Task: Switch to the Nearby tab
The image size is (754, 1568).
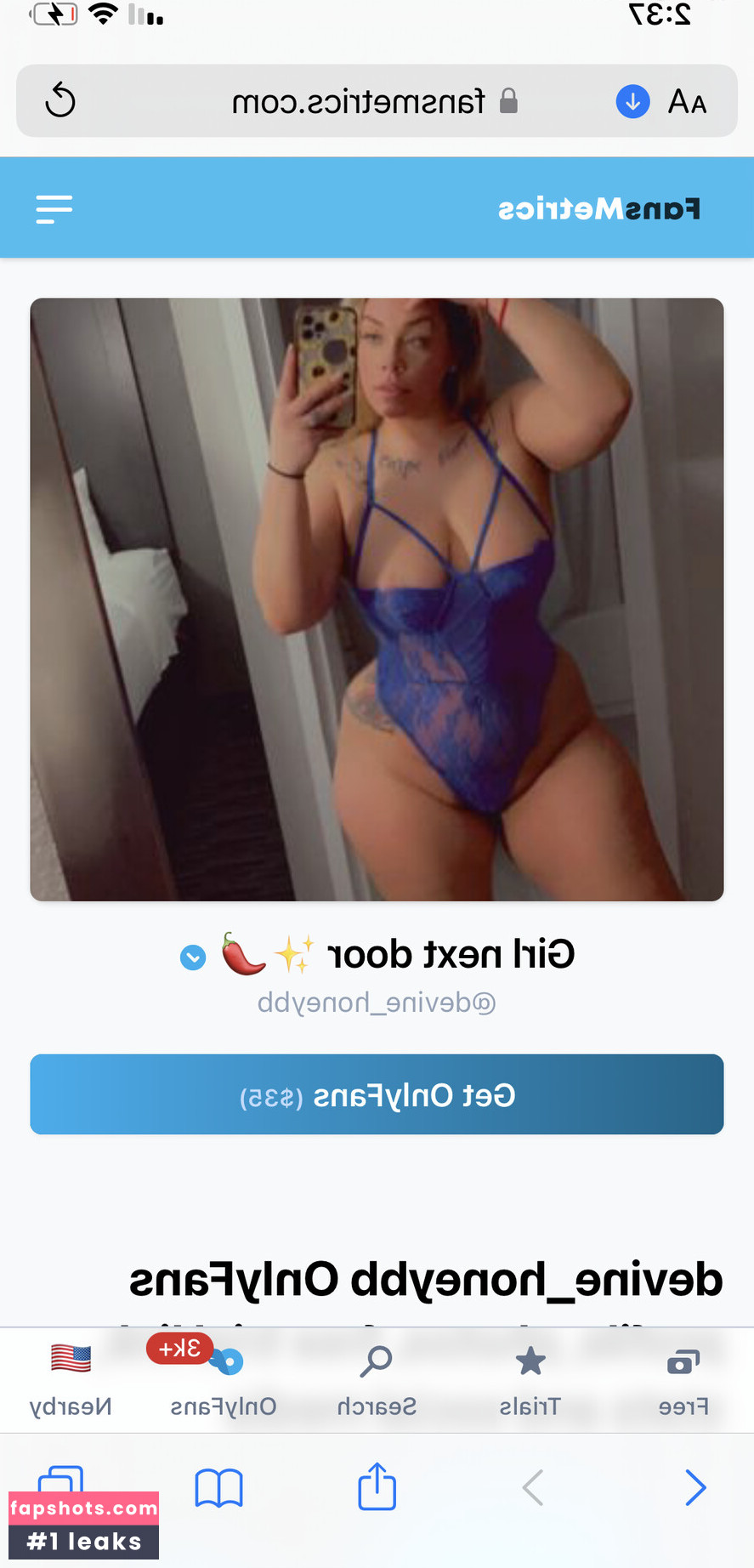Action: pos(71,1379)
